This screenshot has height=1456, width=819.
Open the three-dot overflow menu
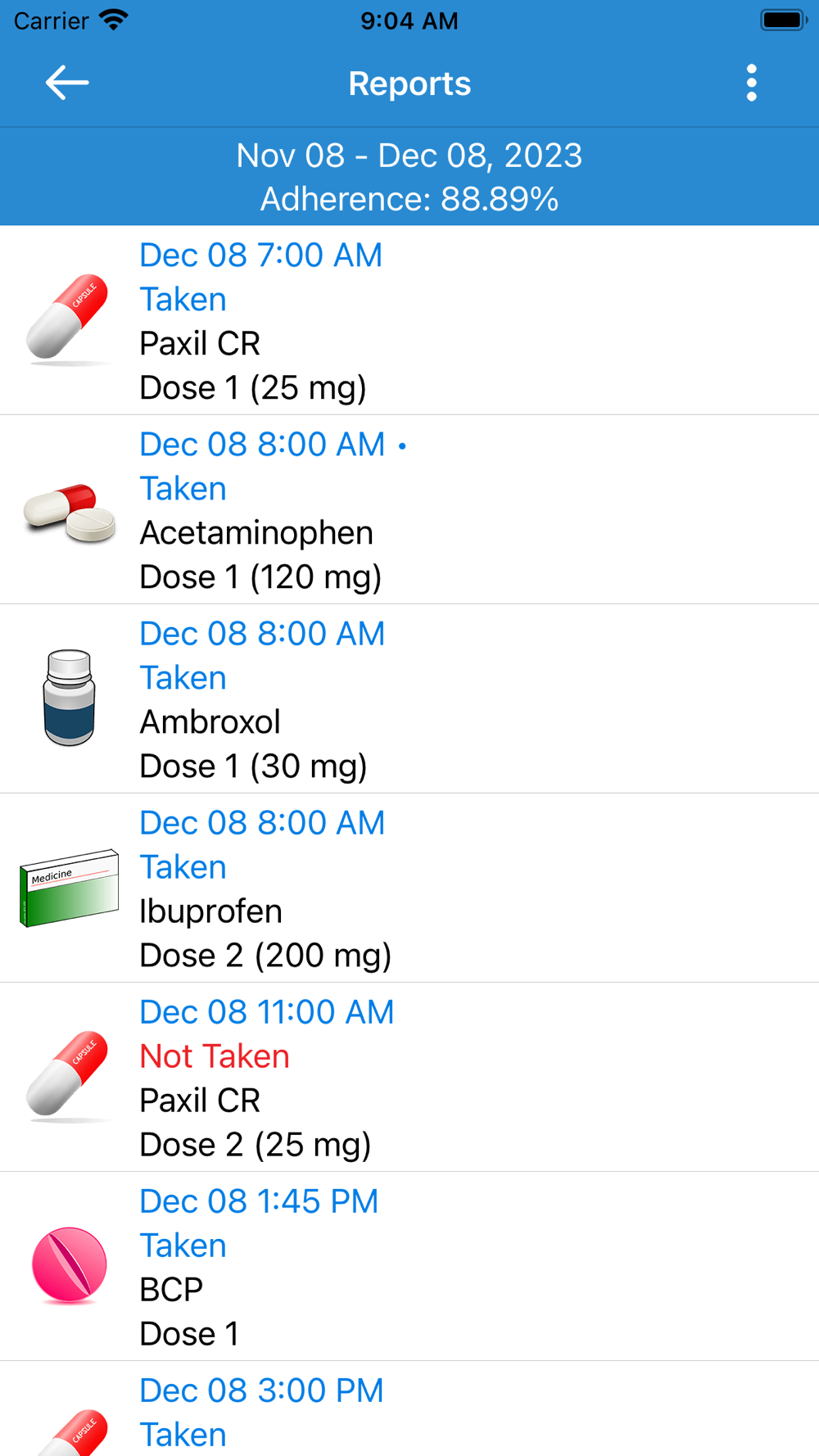(x=751, y=83)
